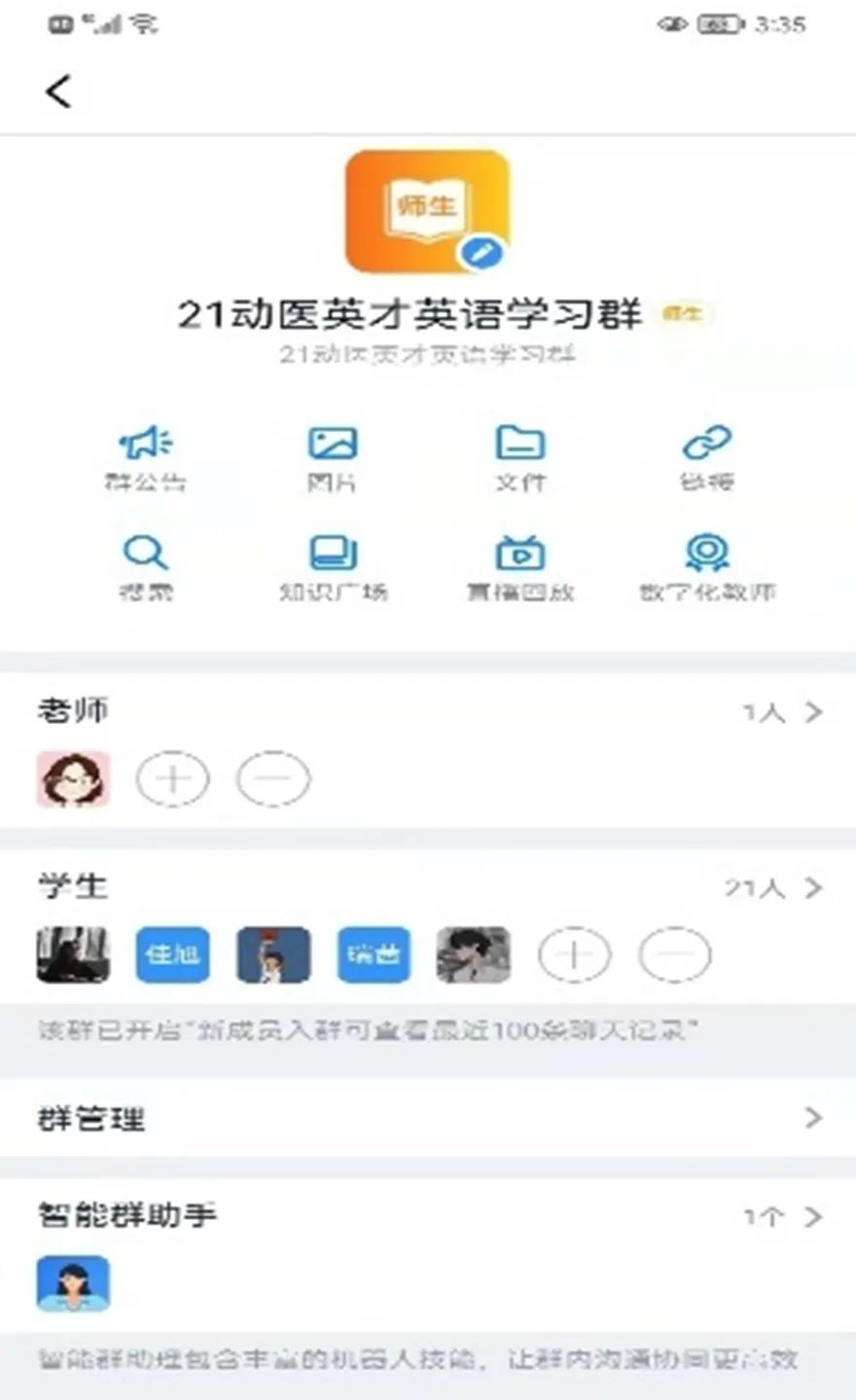Add a student with the plus button
This screenshot has width=856, height=1400.
click(x=574, y=954)
